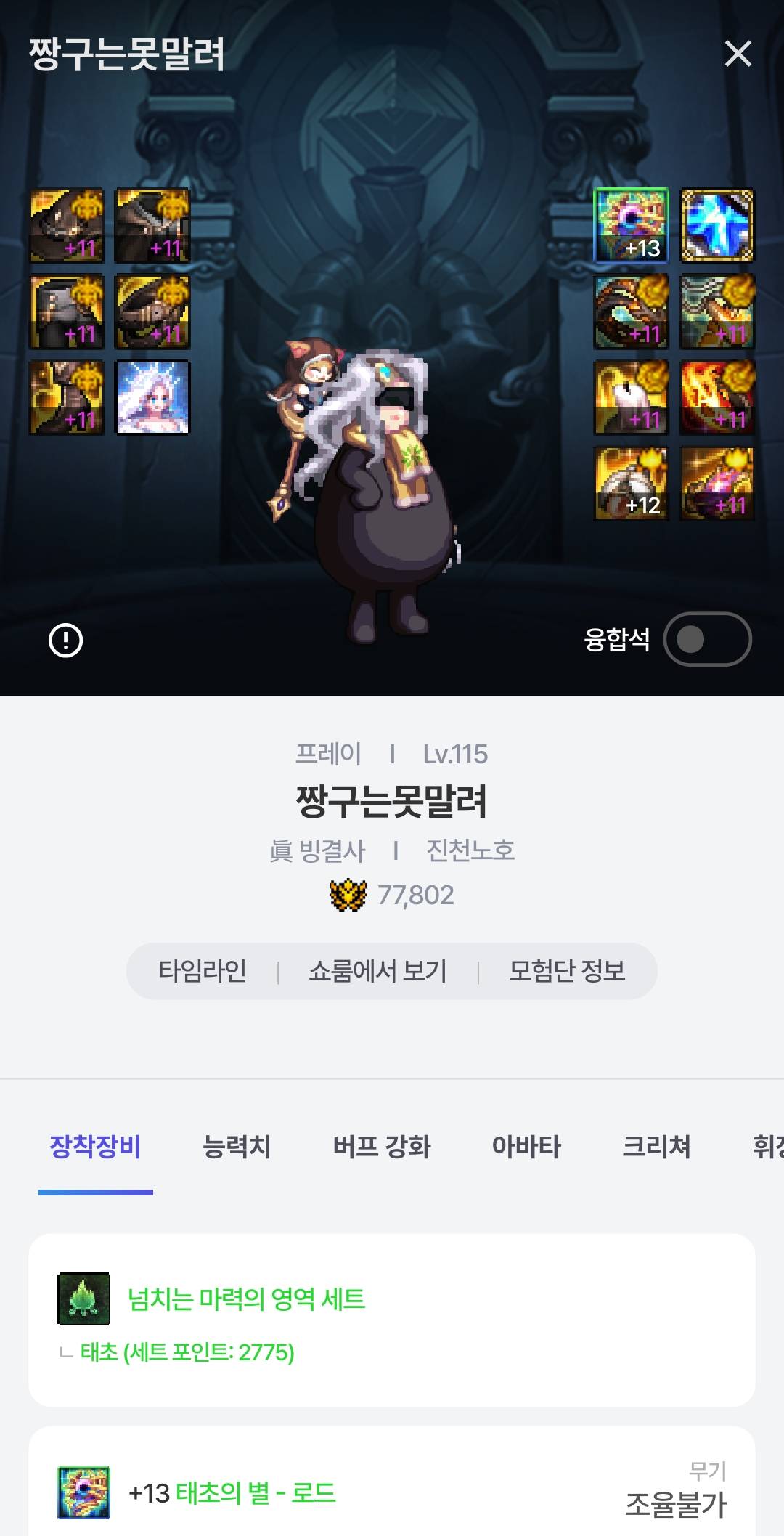The image size is (784, 1536).
Task: Close the character detail view
Action: [x=738, y=54]
